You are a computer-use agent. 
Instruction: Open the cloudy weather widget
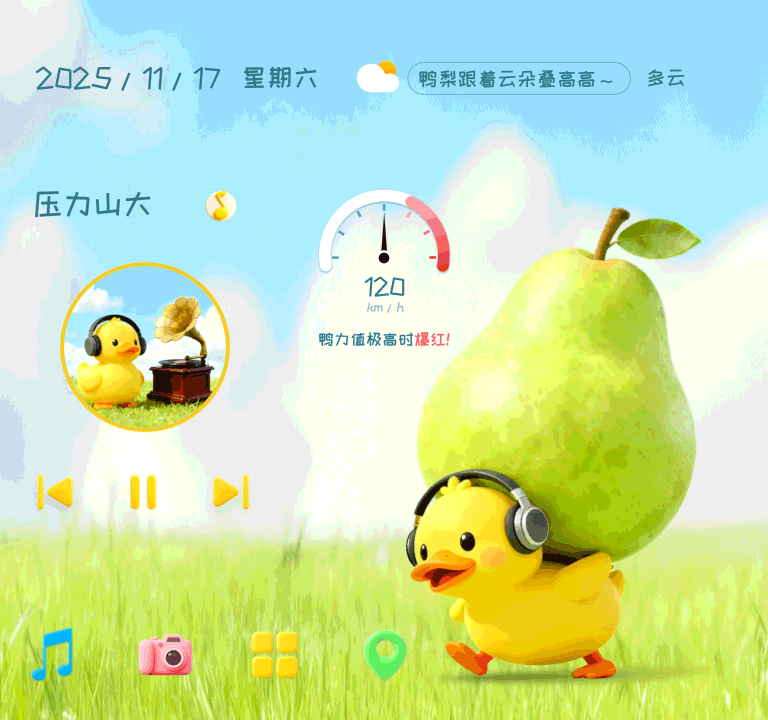(x=378, y=78)
